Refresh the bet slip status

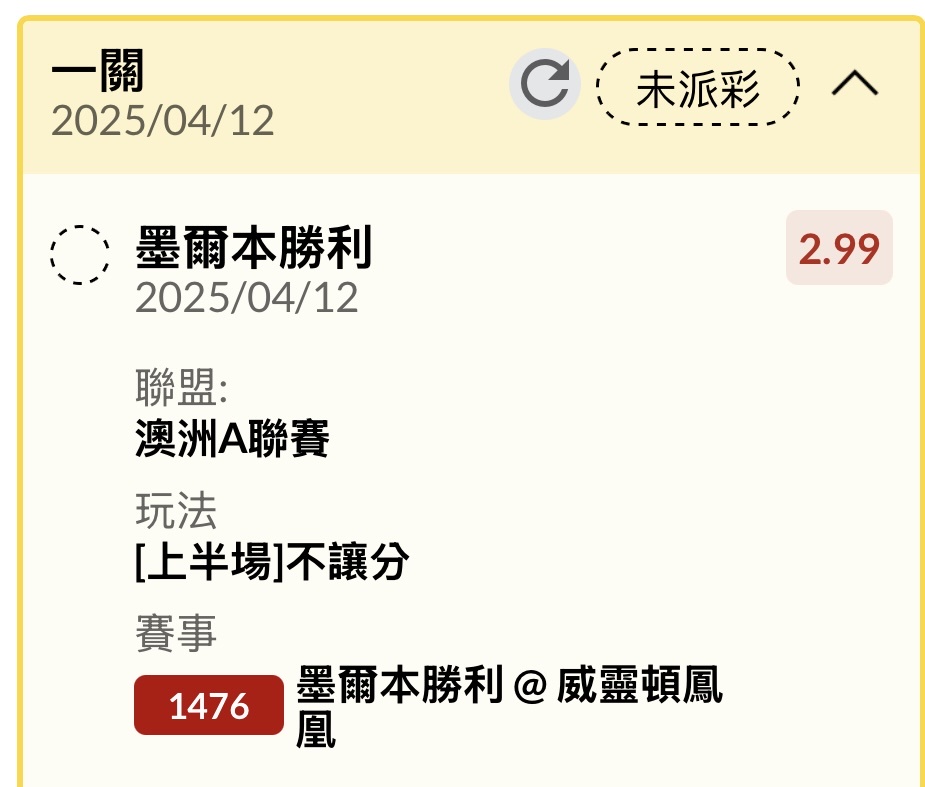coord(545,84)
